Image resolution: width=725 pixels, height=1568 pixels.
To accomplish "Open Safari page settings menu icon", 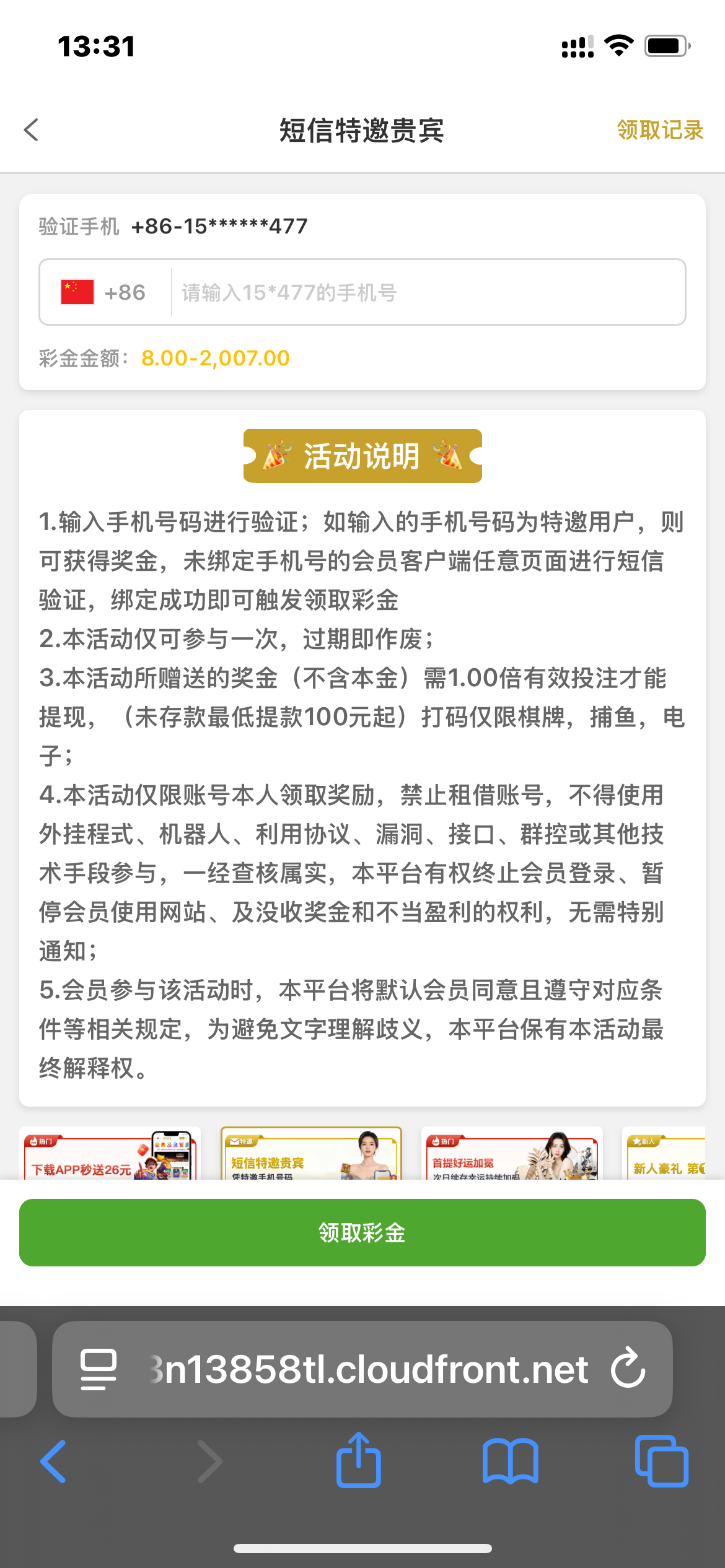I will coord(99,1369).
